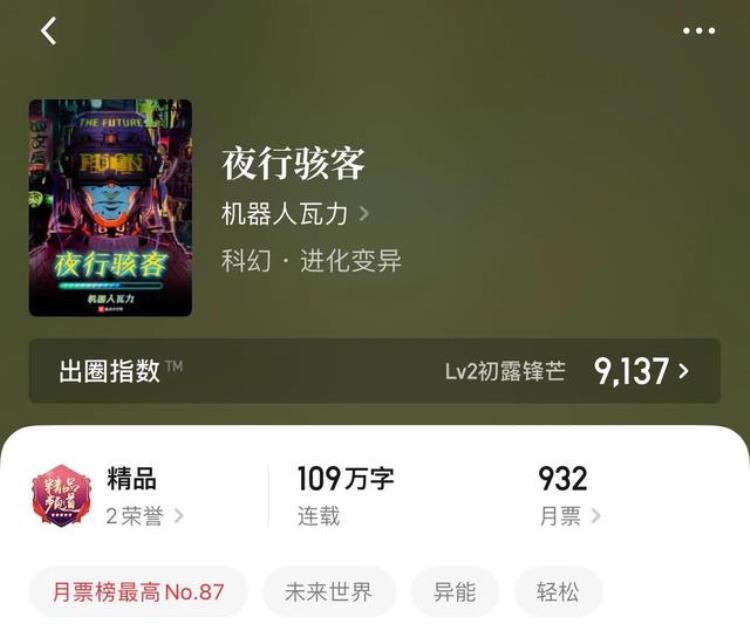Open the three-dot overflow menu
This screenshot has width=750, height=637.
pos(699,31)
